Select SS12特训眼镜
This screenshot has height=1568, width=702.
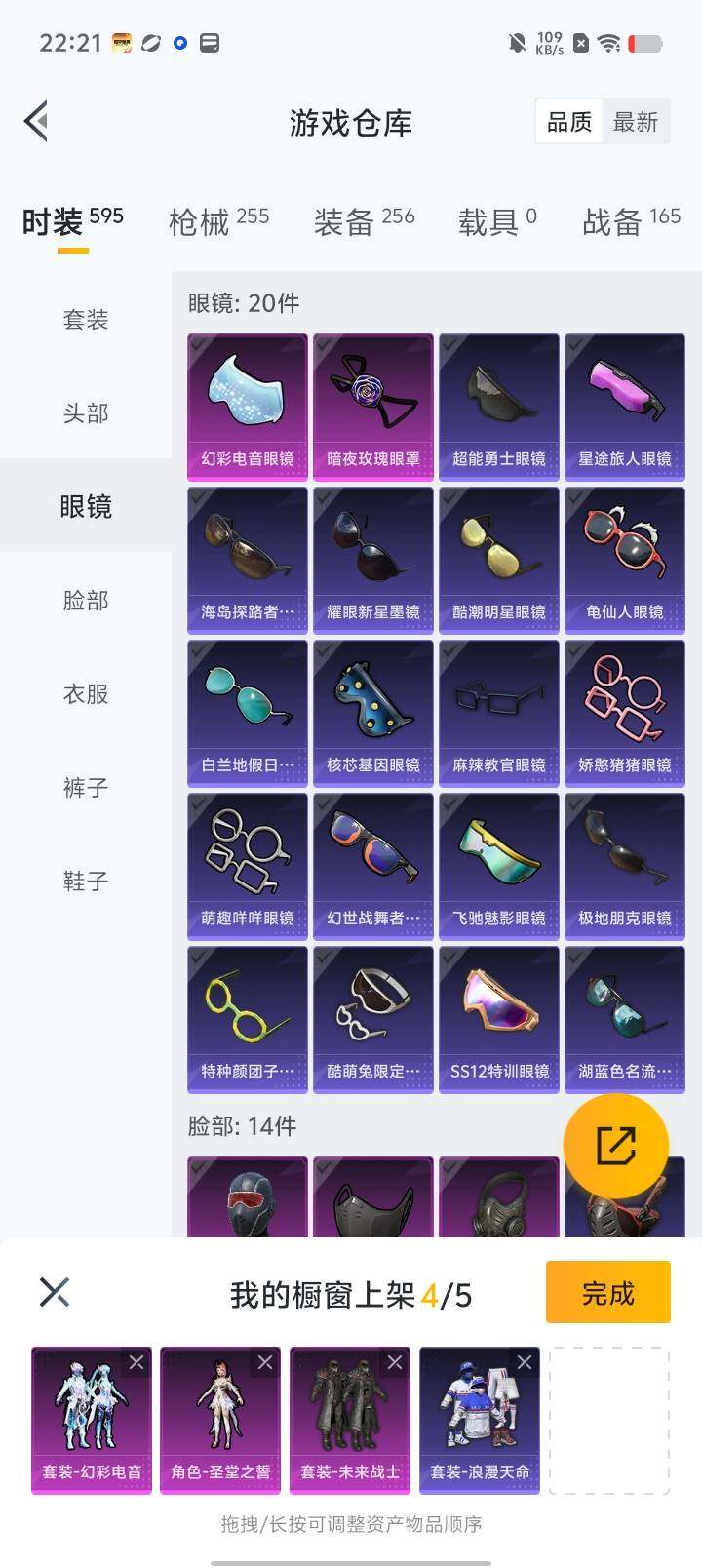499,1019
